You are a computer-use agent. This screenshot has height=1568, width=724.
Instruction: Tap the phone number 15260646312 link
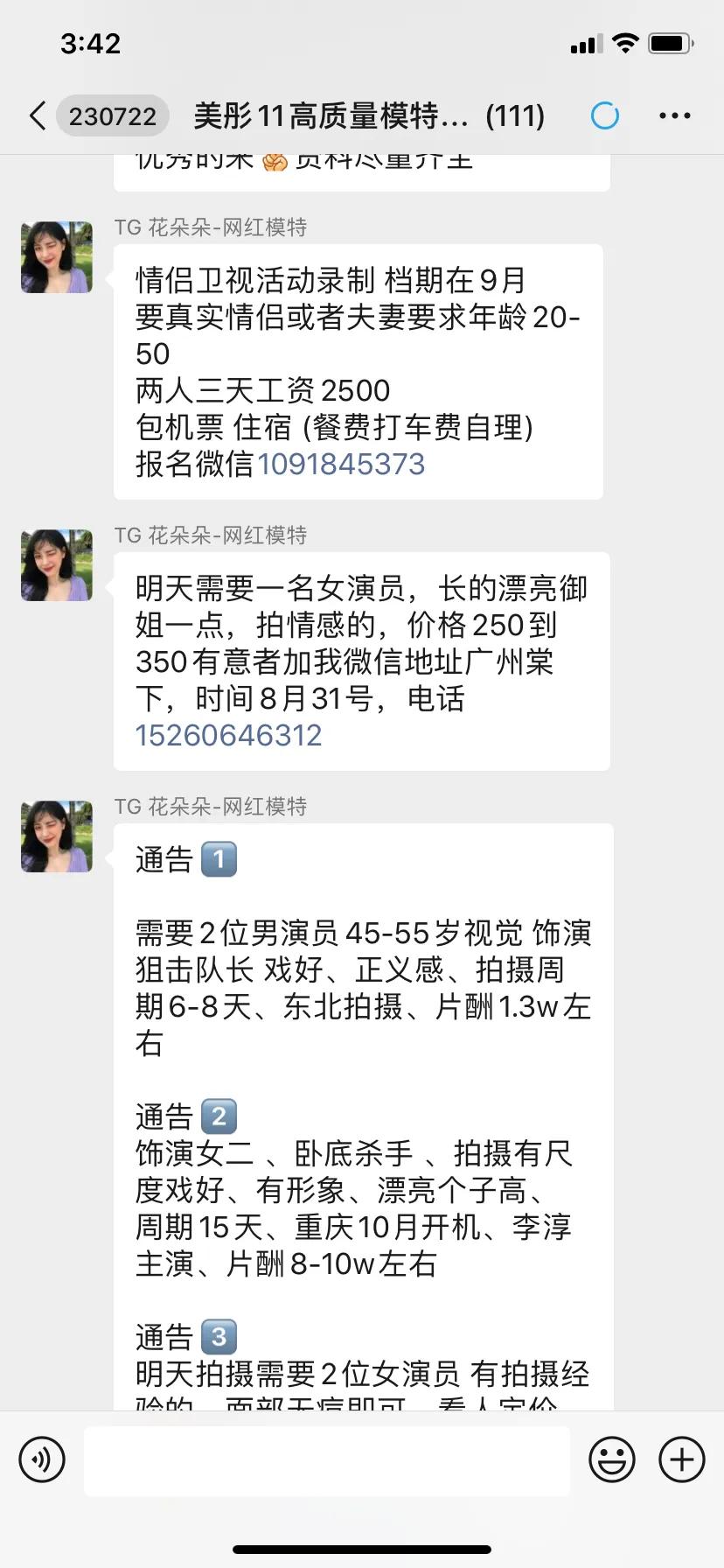(x=229, y=735)
